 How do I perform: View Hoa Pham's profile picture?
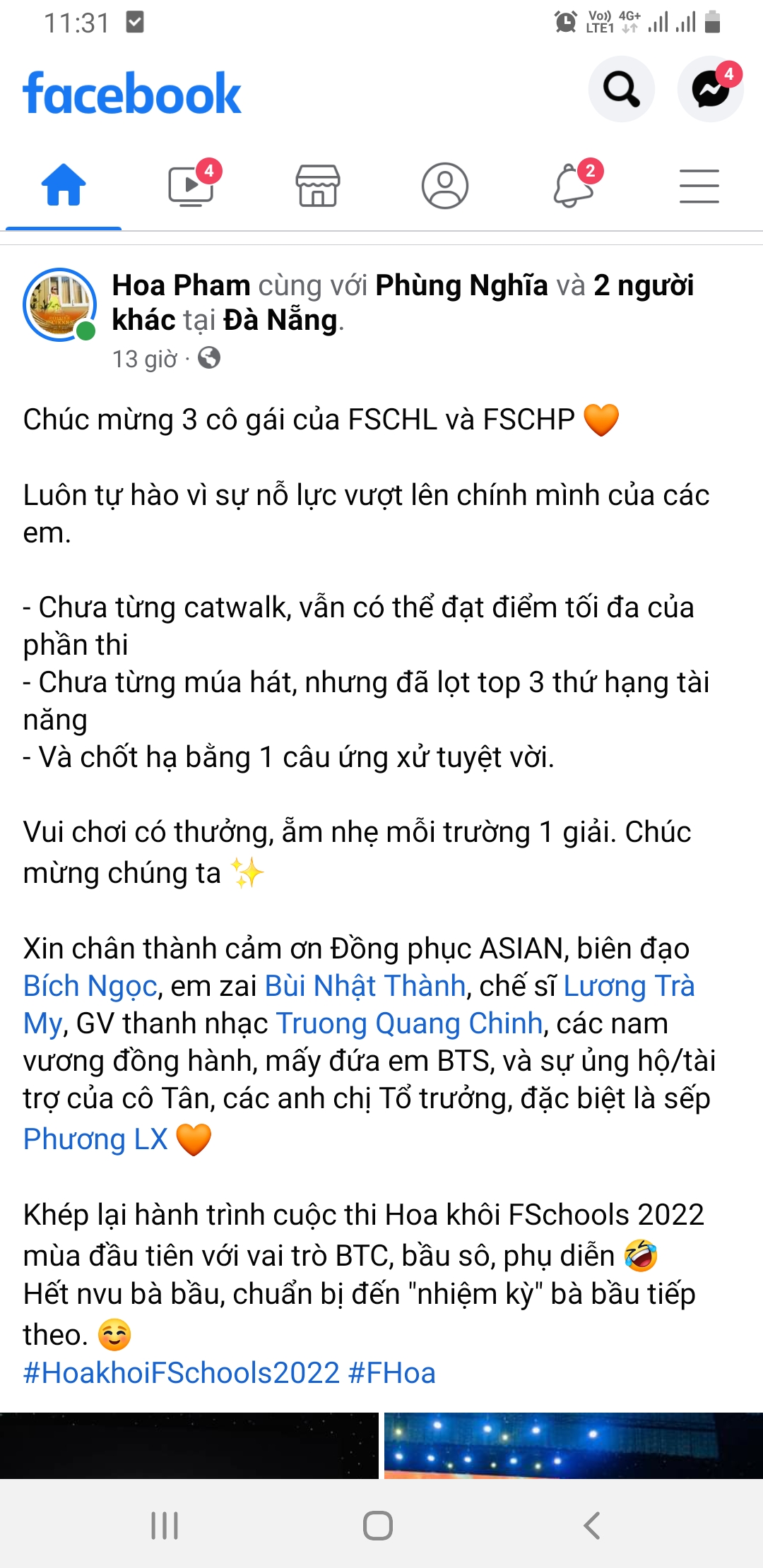60,304
